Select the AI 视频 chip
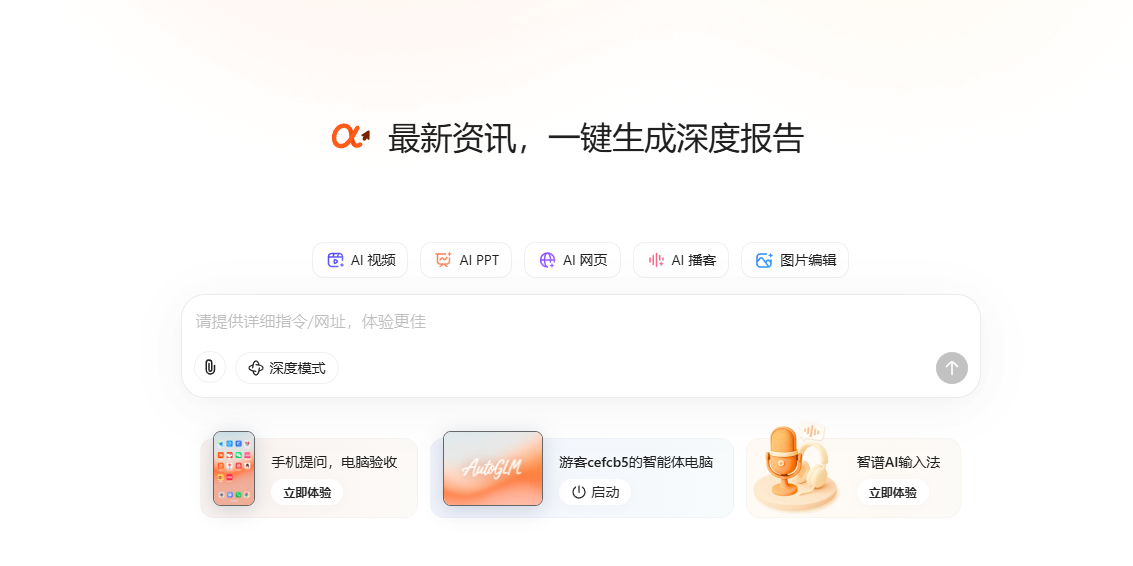This screenshot has height=566, width=1133. click(x=361, y=260)
